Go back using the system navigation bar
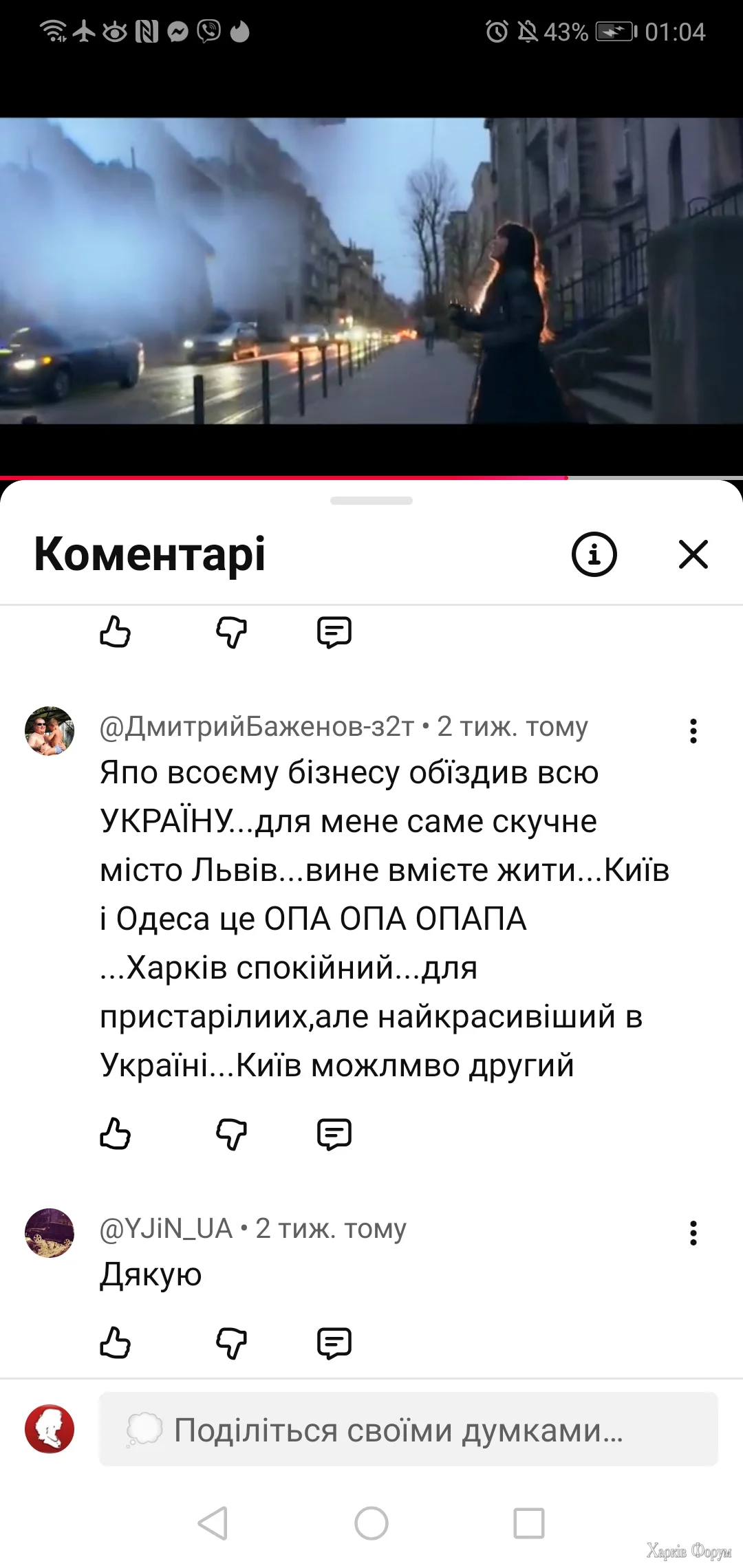 tap(213, 1523)
